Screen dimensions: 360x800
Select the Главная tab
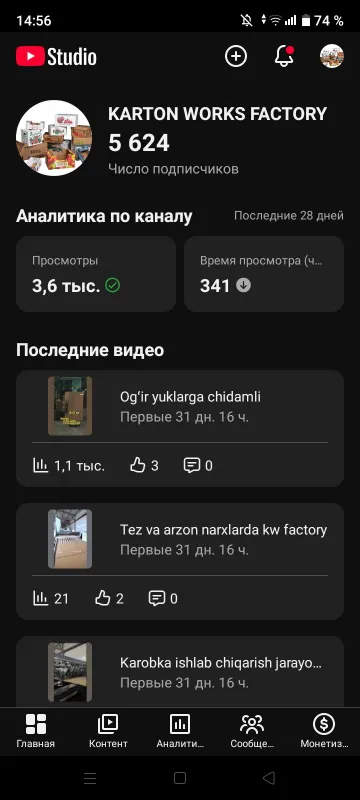pyautogui.click(x=36, y=731)
